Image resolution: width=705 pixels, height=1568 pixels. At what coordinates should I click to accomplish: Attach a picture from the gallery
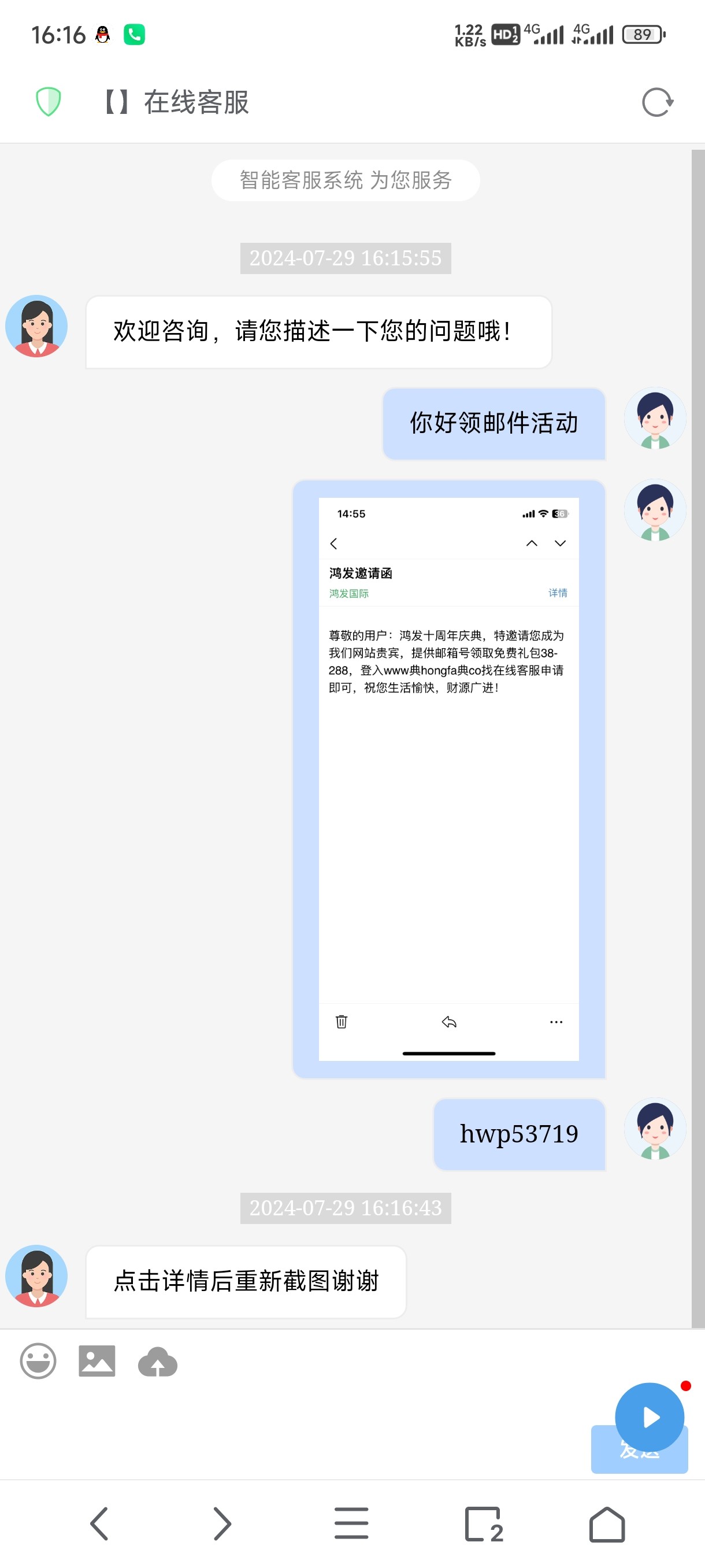pyautogui.click(x=97, y=1360)
